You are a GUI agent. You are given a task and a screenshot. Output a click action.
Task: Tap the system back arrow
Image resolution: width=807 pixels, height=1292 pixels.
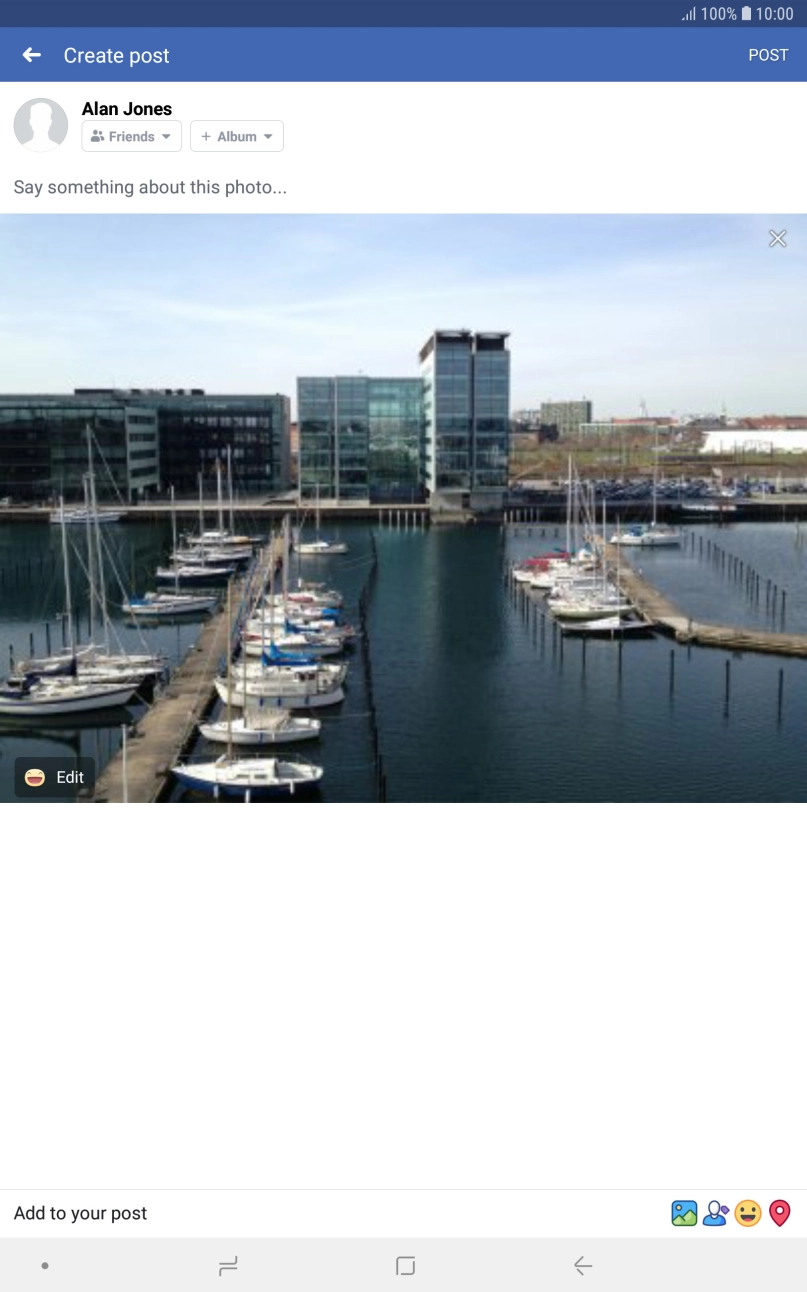point(583,1266)
